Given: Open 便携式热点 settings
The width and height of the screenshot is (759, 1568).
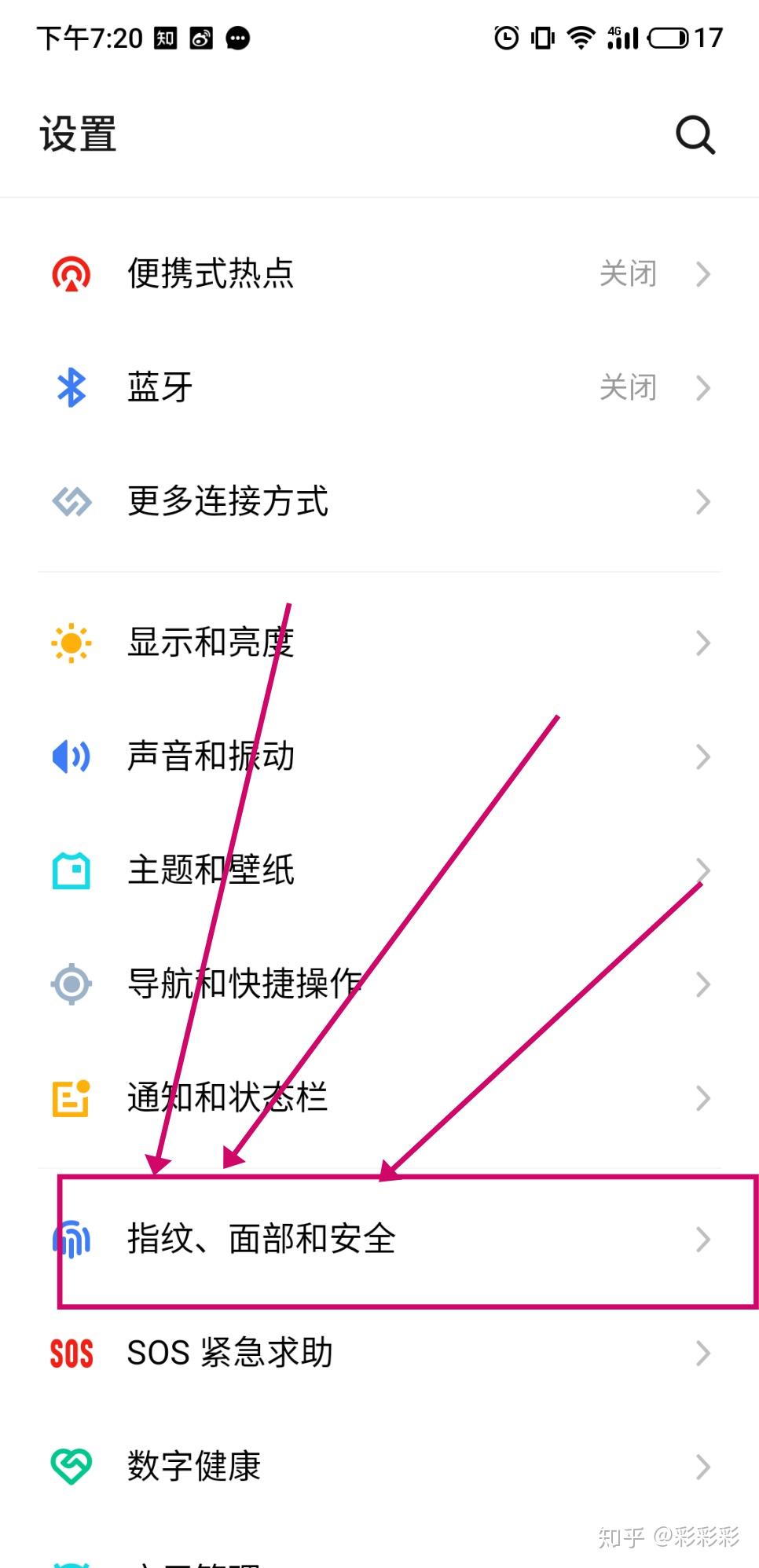Looking at the screenshot, I should pos(379,274).
